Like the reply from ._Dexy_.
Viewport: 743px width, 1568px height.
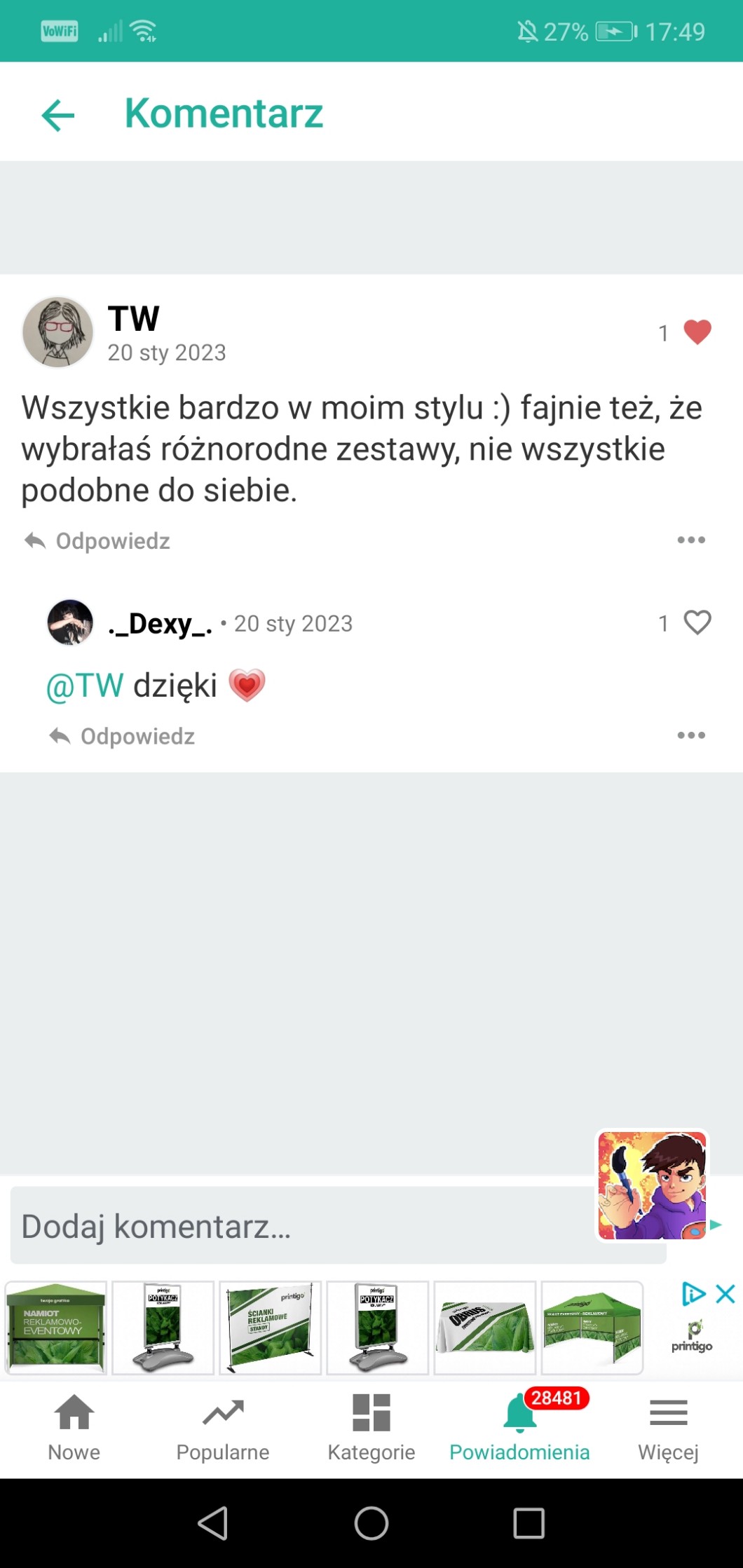(697, 622)
